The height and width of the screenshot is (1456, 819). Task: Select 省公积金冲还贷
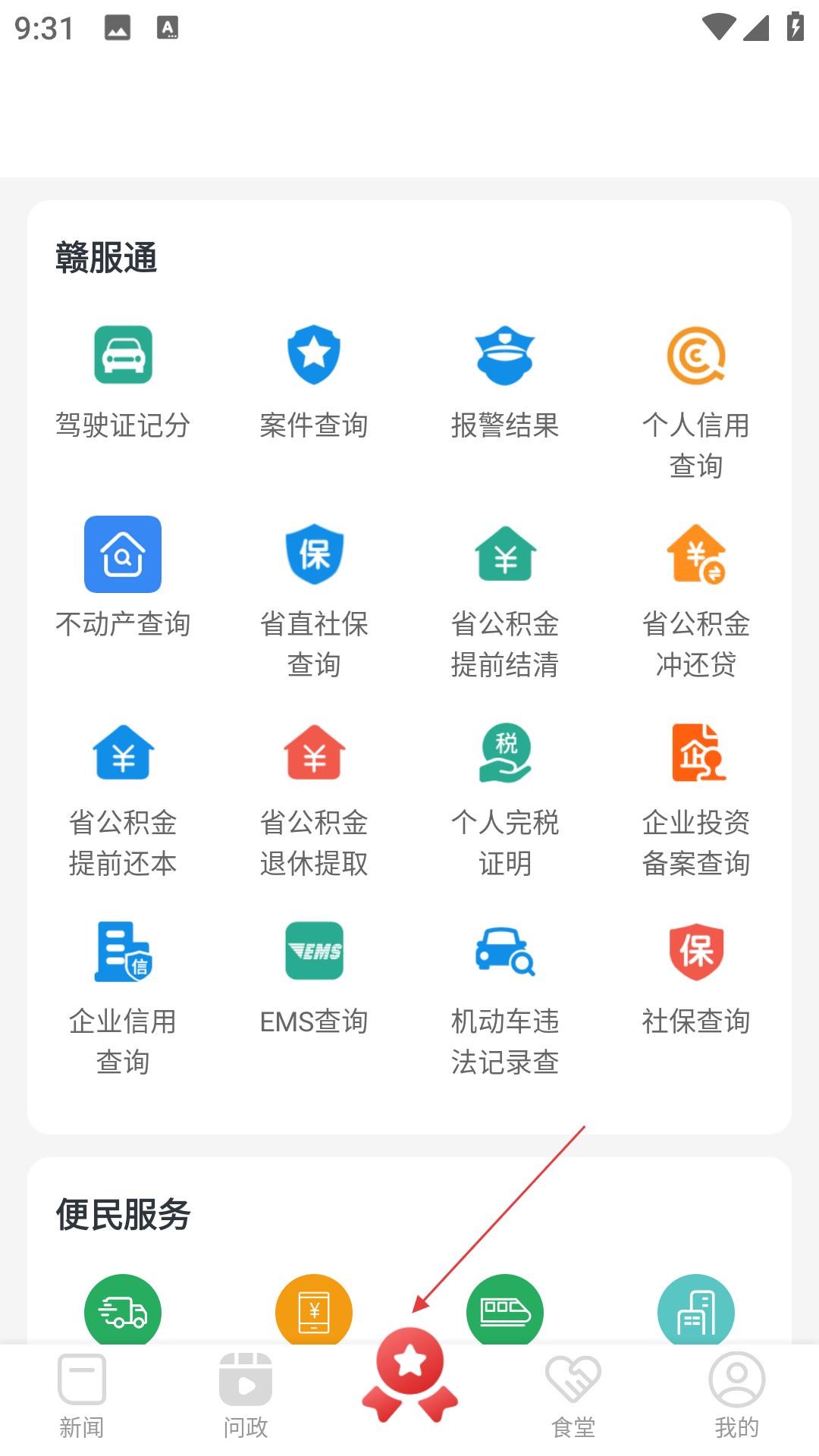coord(696,599)
